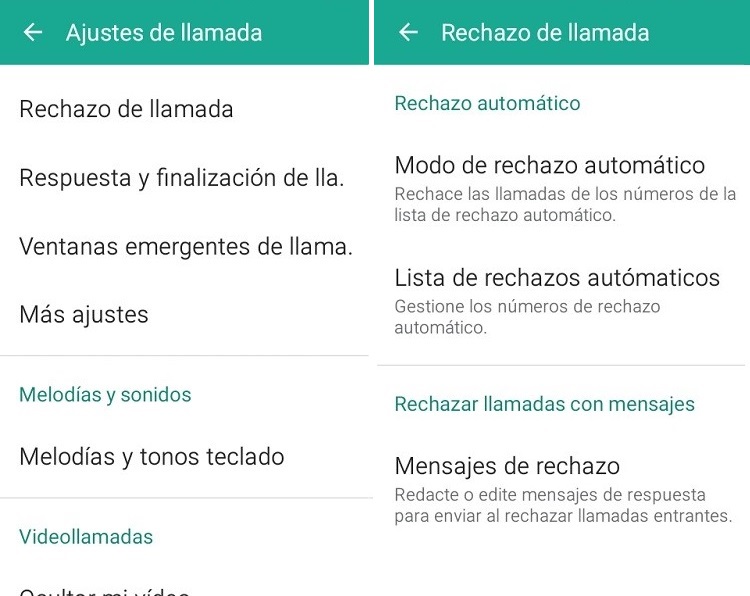The image size is (750, 596).
Task: Go back from Rechazo de llamada
Action: click(408, 33)
